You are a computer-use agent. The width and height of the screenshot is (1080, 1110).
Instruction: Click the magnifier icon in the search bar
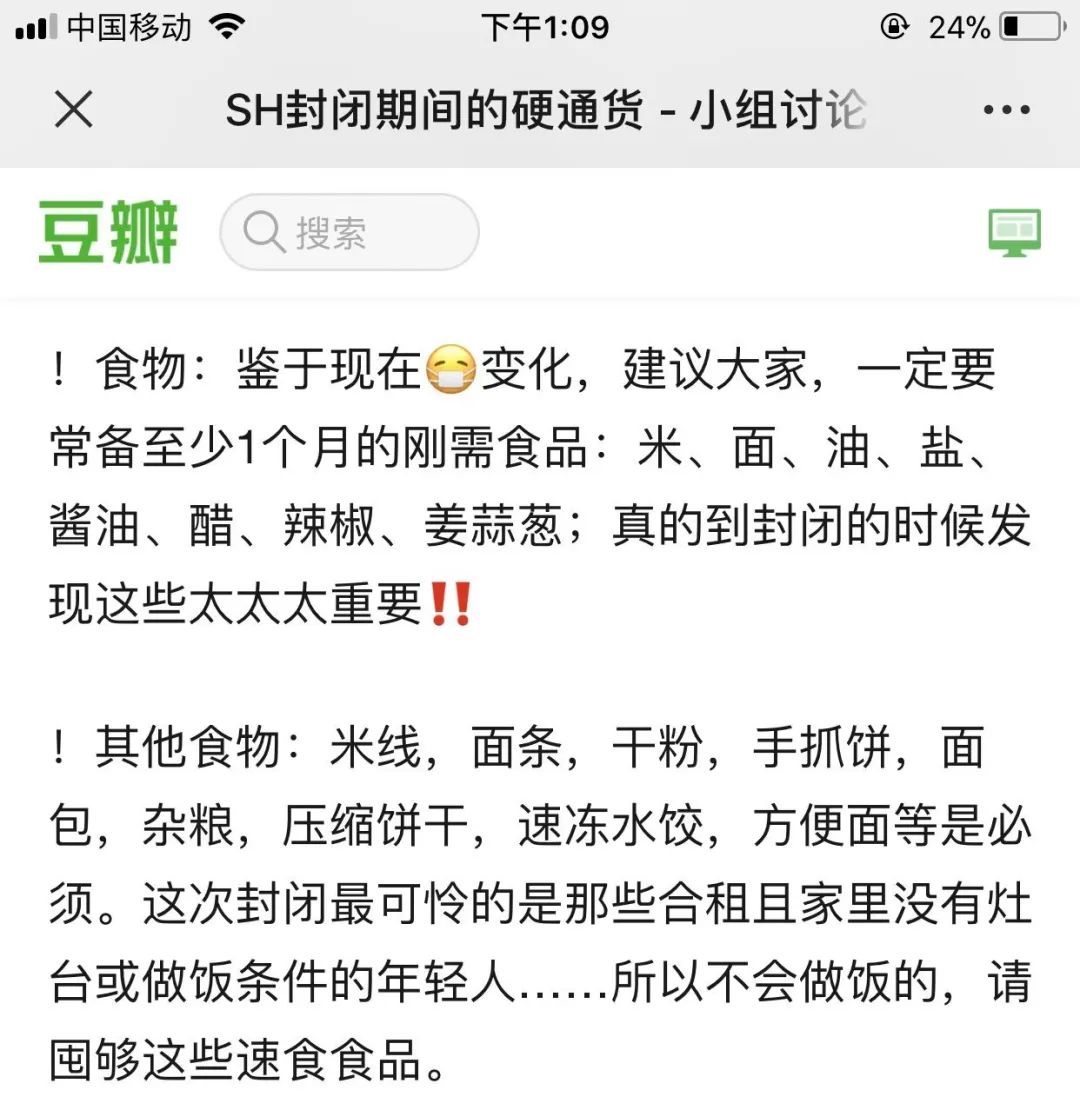point(262,232)
